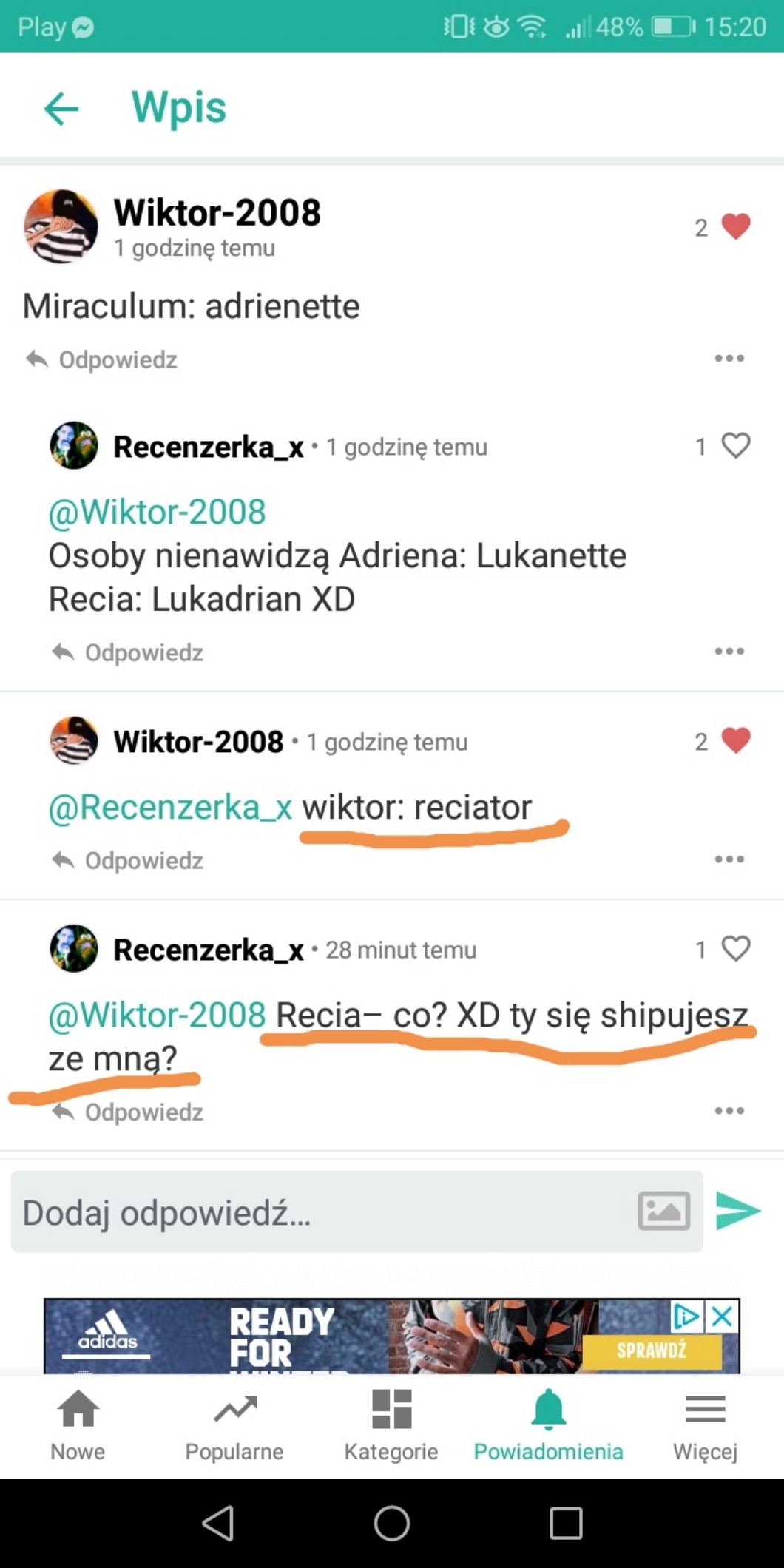784x1568 pixels.
Task: Attach an image to your reply
Action: (x=663, y=1212)
